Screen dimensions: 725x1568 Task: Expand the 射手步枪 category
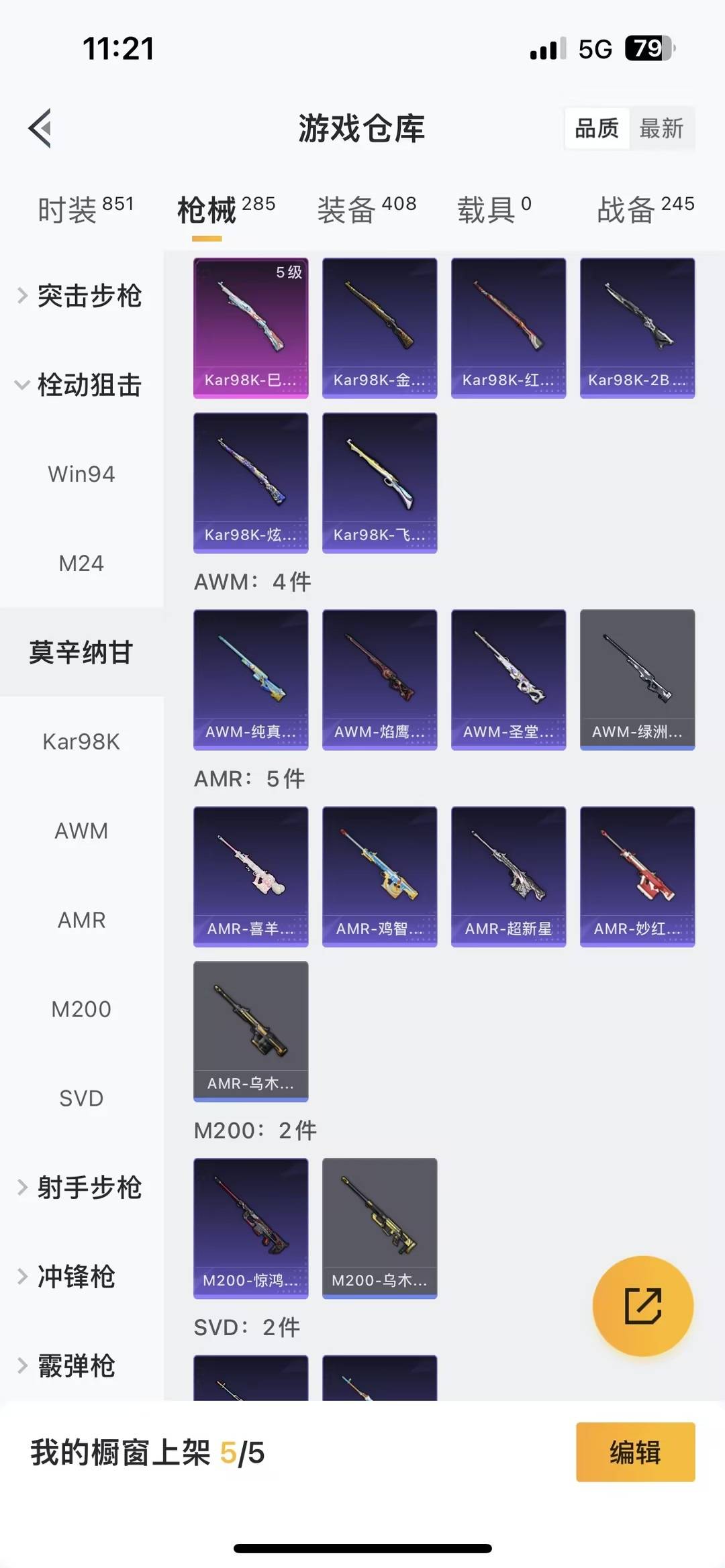click(x=81, y=1188)
